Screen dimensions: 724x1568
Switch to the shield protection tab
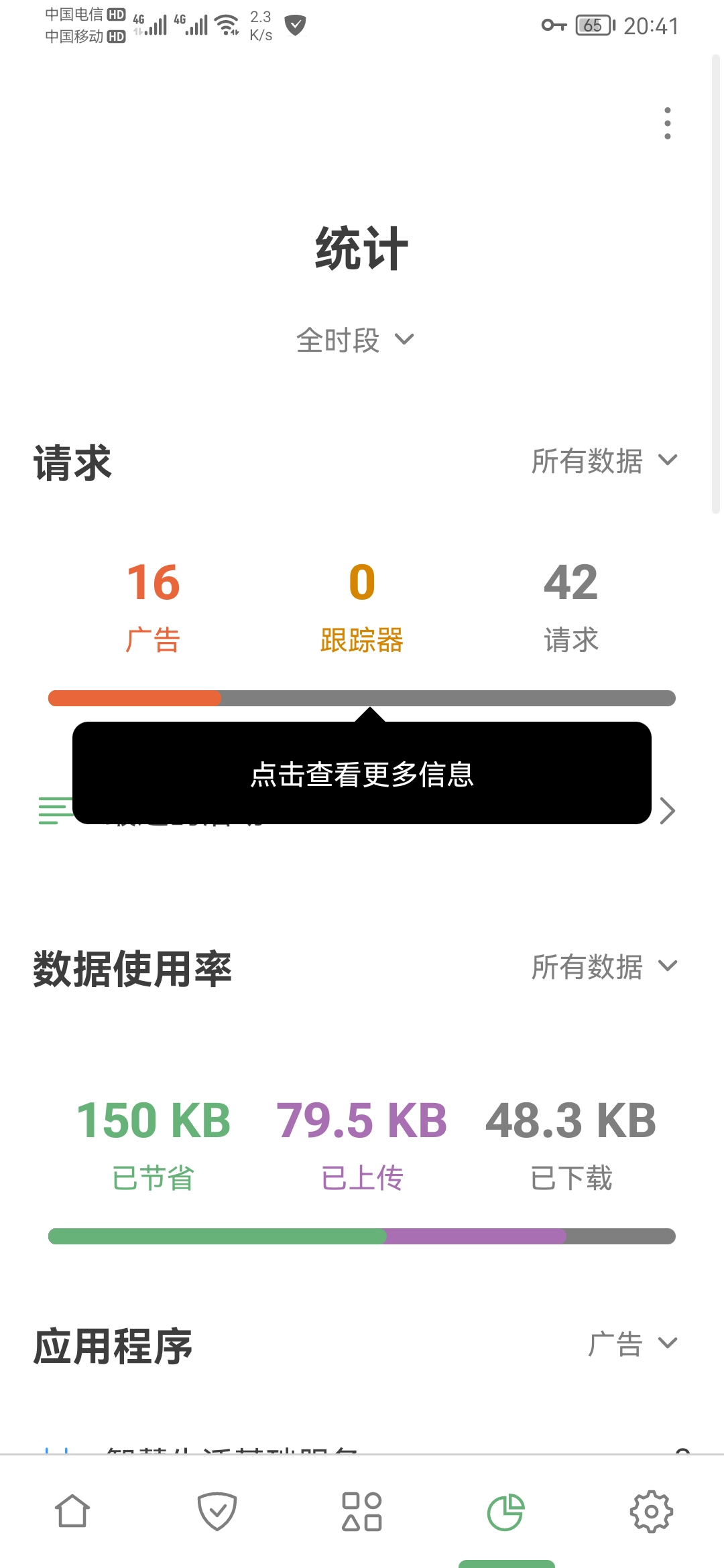coord(217,1512)
